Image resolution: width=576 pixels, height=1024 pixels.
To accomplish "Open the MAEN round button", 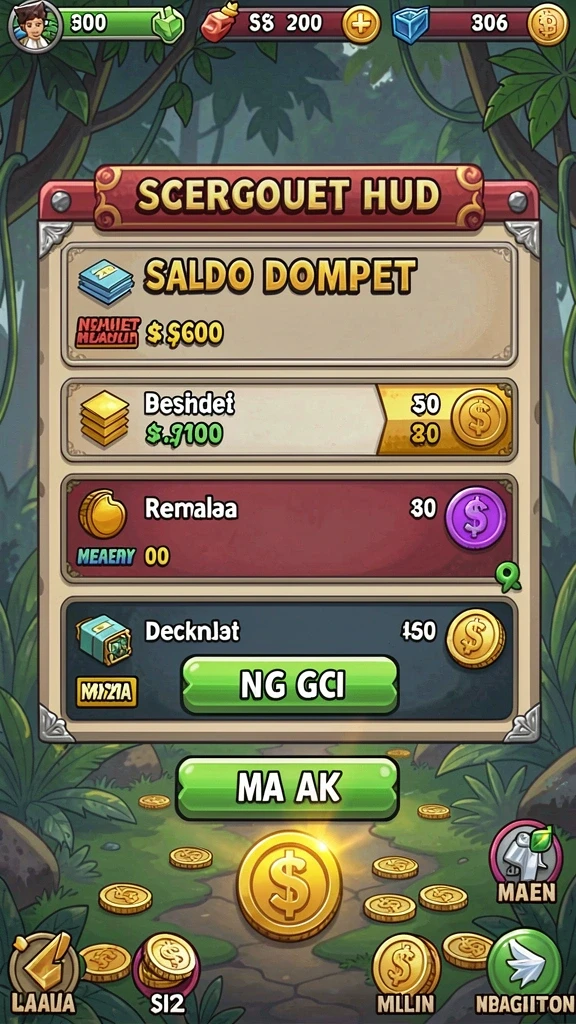I will coord(526,860).
